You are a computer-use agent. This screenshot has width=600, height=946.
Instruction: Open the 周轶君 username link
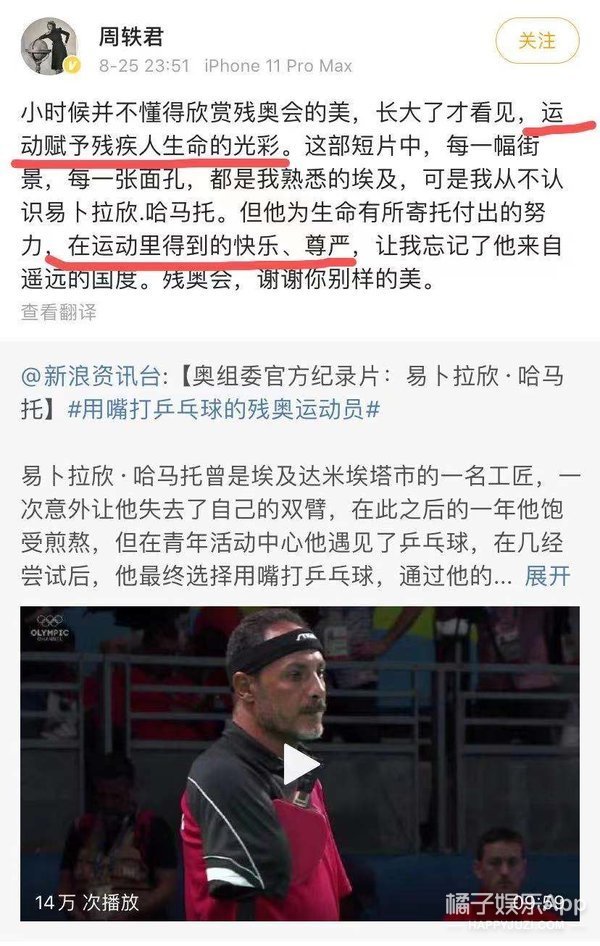[130, 35]
